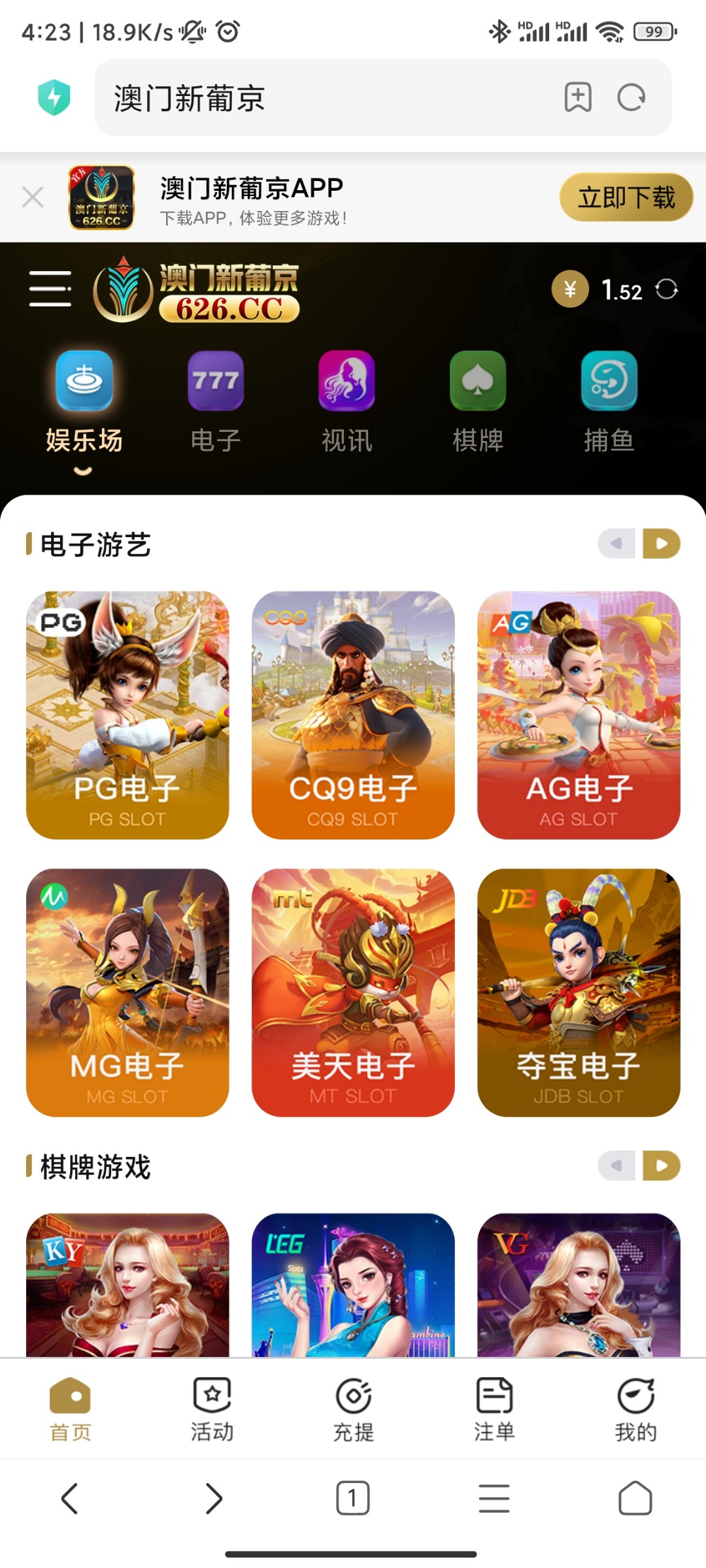Image resolution: width=706 pixels, height=1568 pixels.
Task: Open the CQ9电子 game card
Action: 353,715
